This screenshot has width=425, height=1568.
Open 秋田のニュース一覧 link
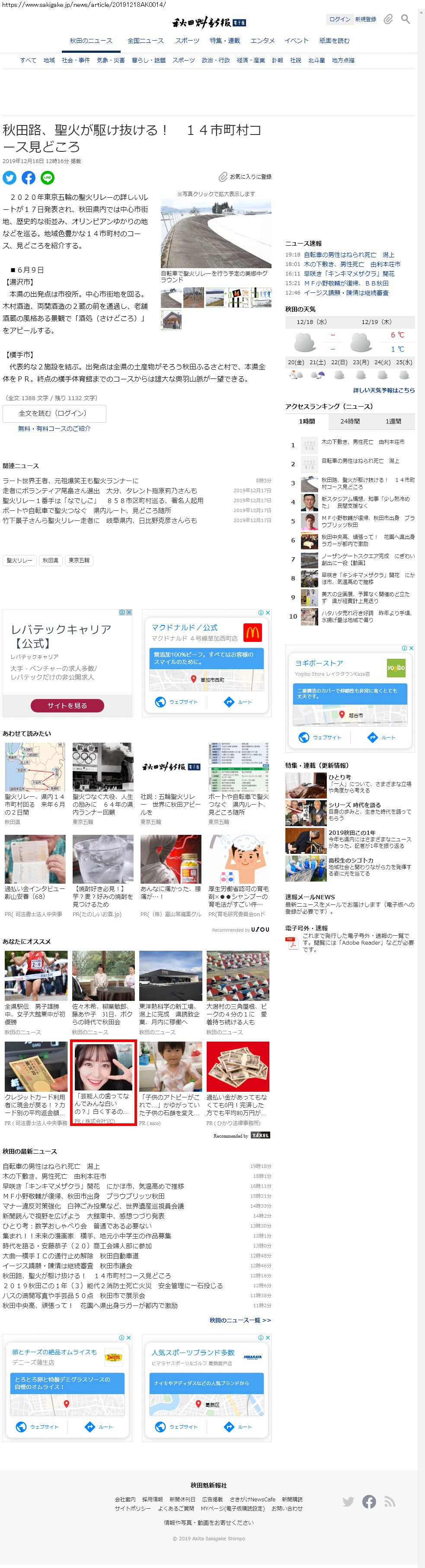pyautogui.click(x=240, y=1320)
